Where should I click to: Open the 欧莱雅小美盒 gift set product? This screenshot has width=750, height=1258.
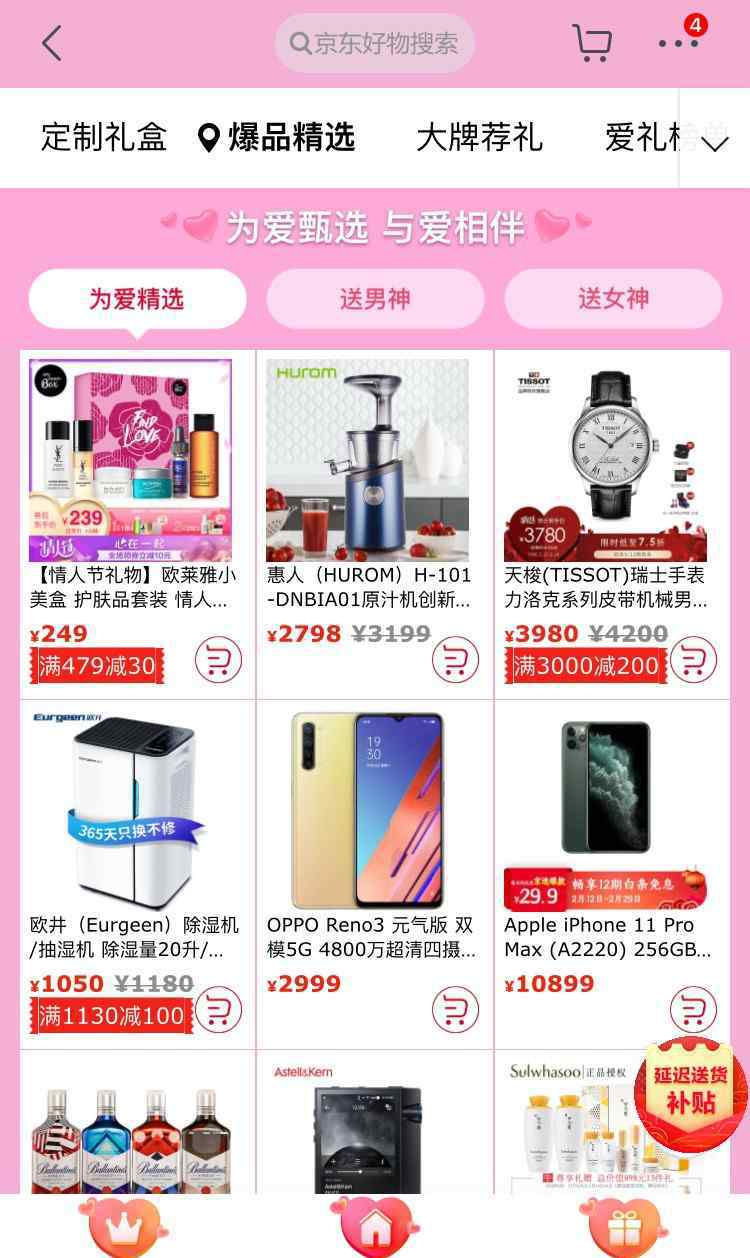(131, 461)
